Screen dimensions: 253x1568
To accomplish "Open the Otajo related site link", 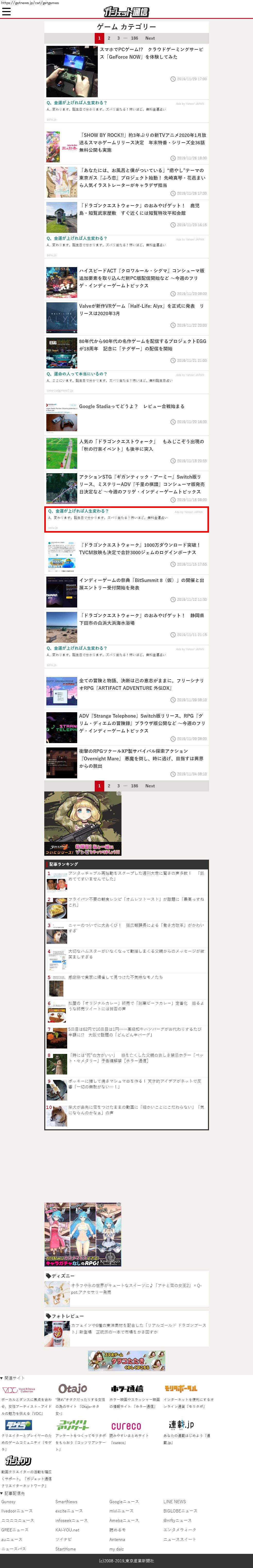I will click(72, 1388).
